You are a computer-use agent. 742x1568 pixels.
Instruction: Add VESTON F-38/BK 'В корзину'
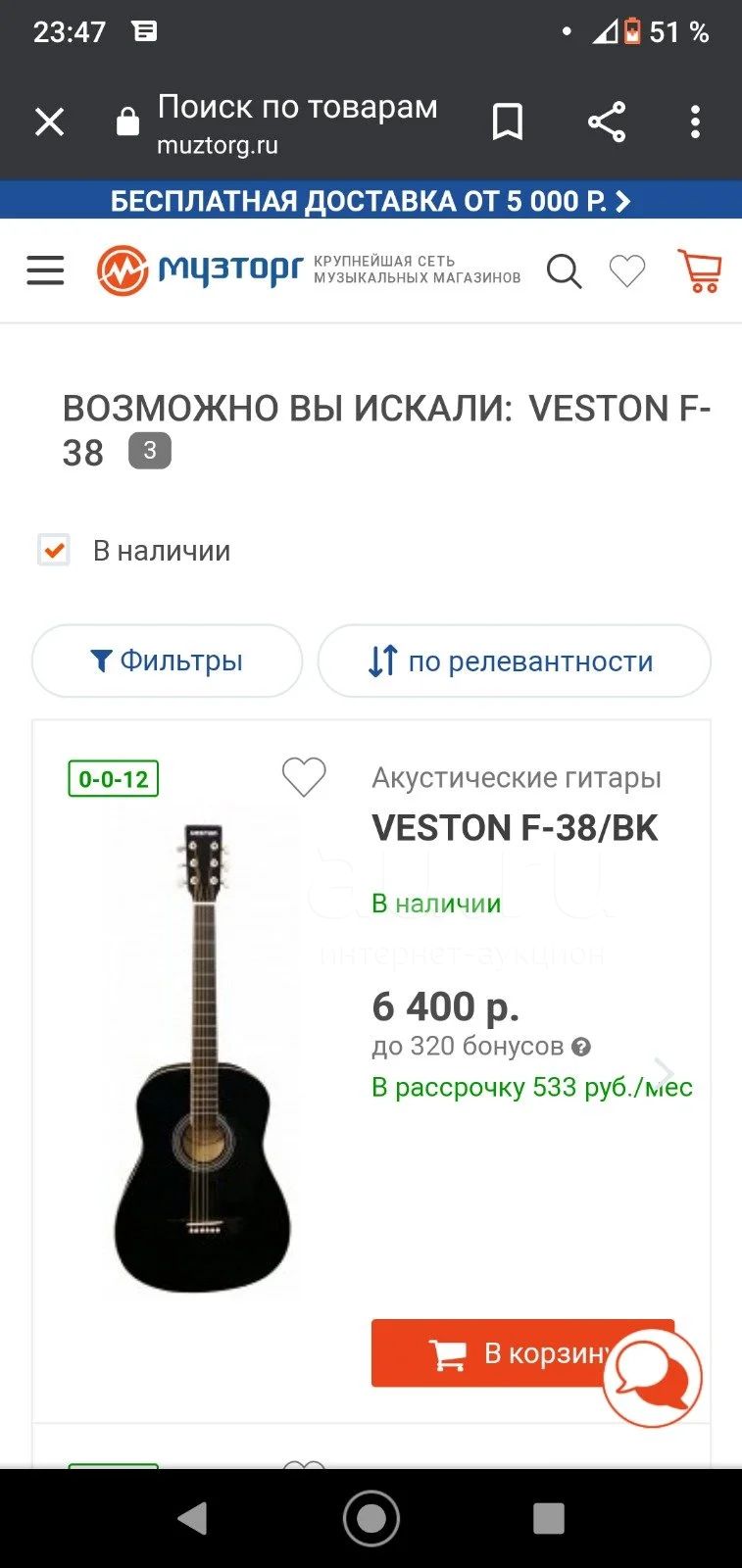522,1353
